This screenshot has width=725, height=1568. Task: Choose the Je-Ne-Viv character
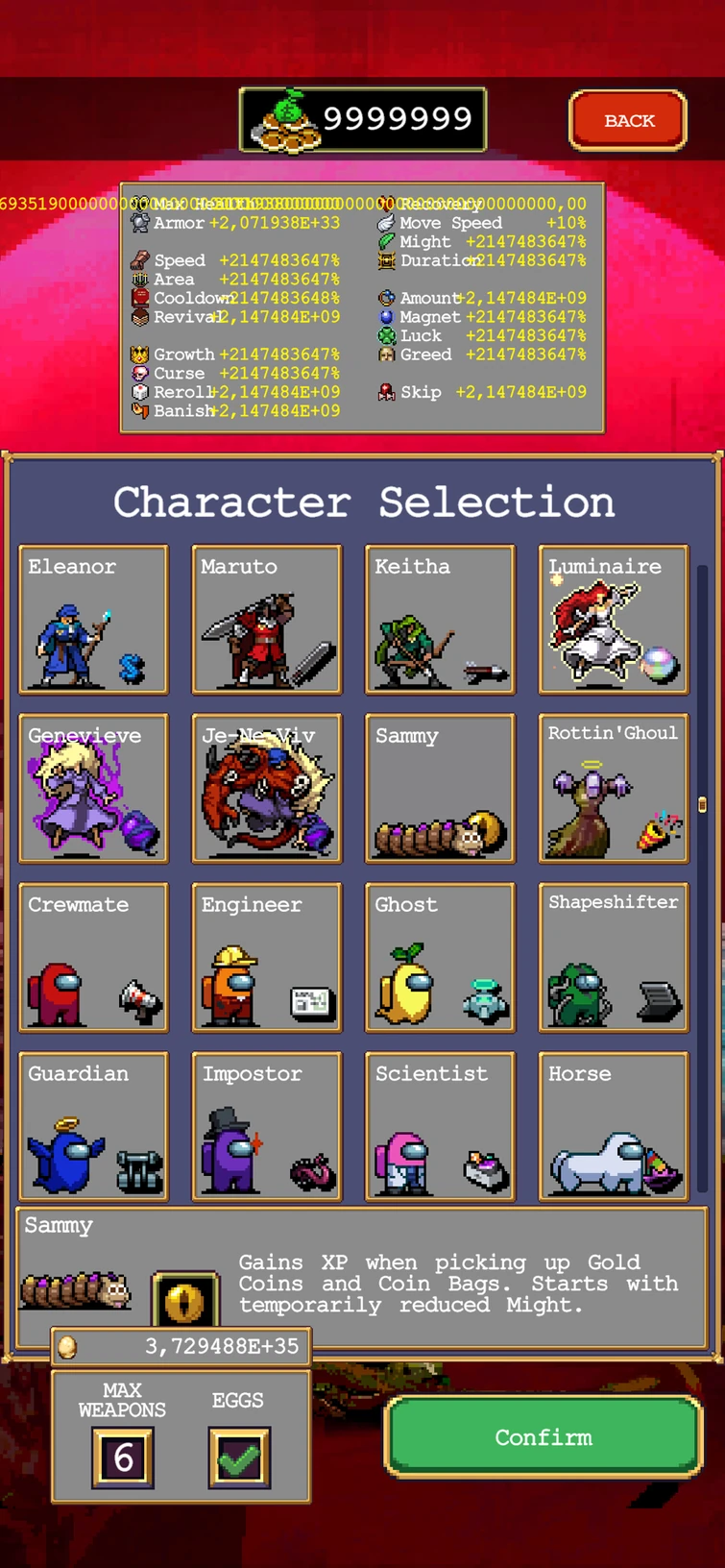click(267, 788)
